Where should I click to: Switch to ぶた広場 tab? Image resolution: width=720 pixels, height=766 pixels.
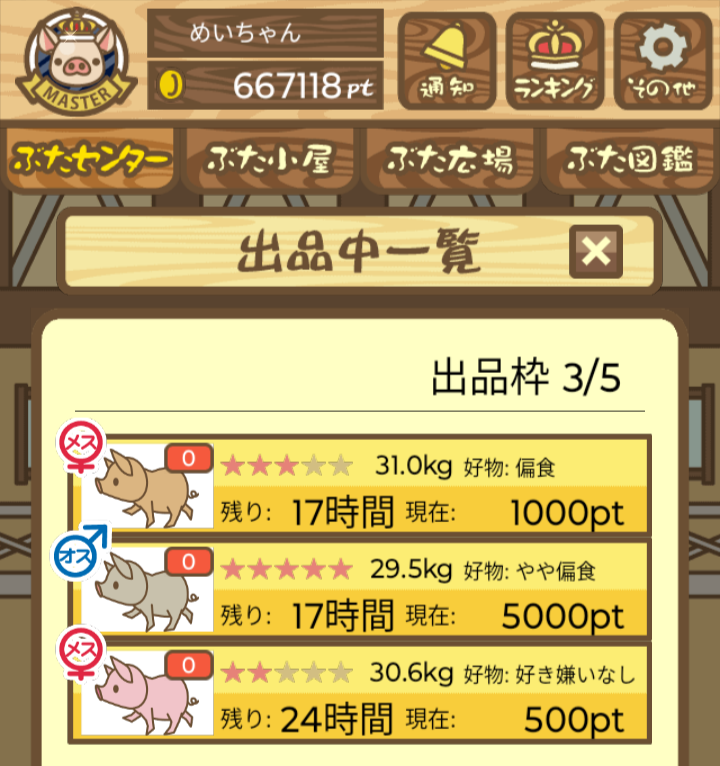point(451,160)
